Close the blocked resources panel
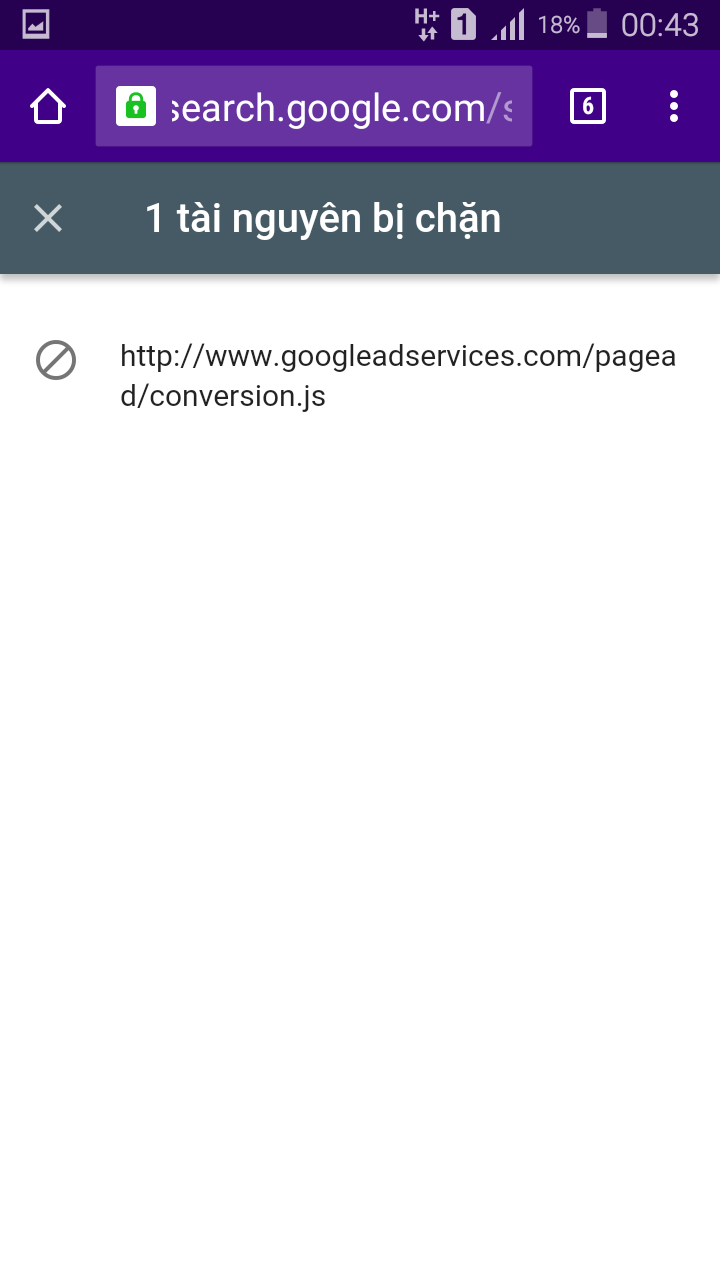This screenshot has height=1280, width=720. pyautogui.click(x=48, y=218)
